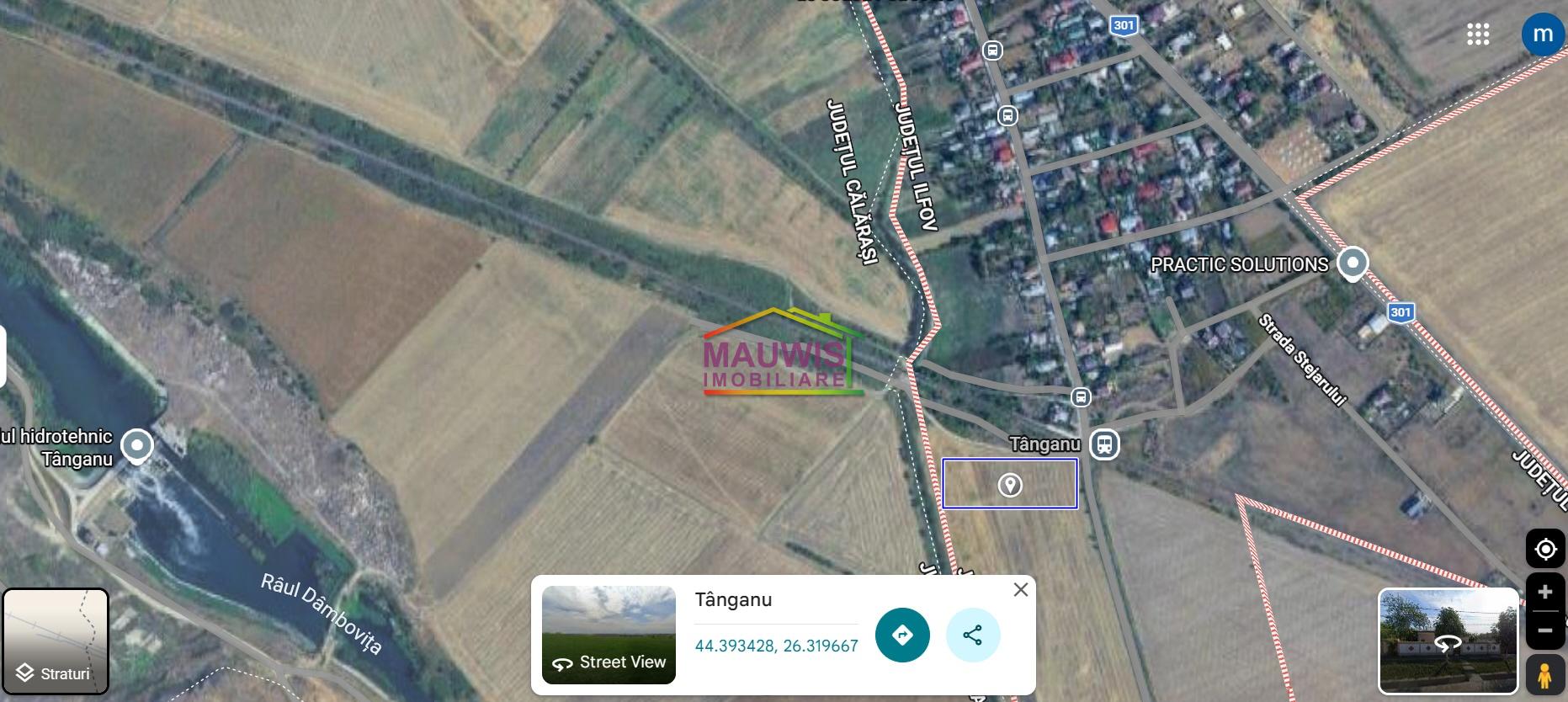The height and width of the screenshot is (702, 1568).
Task: Zoom out on the map
Action: click(x=1545, y=630)
